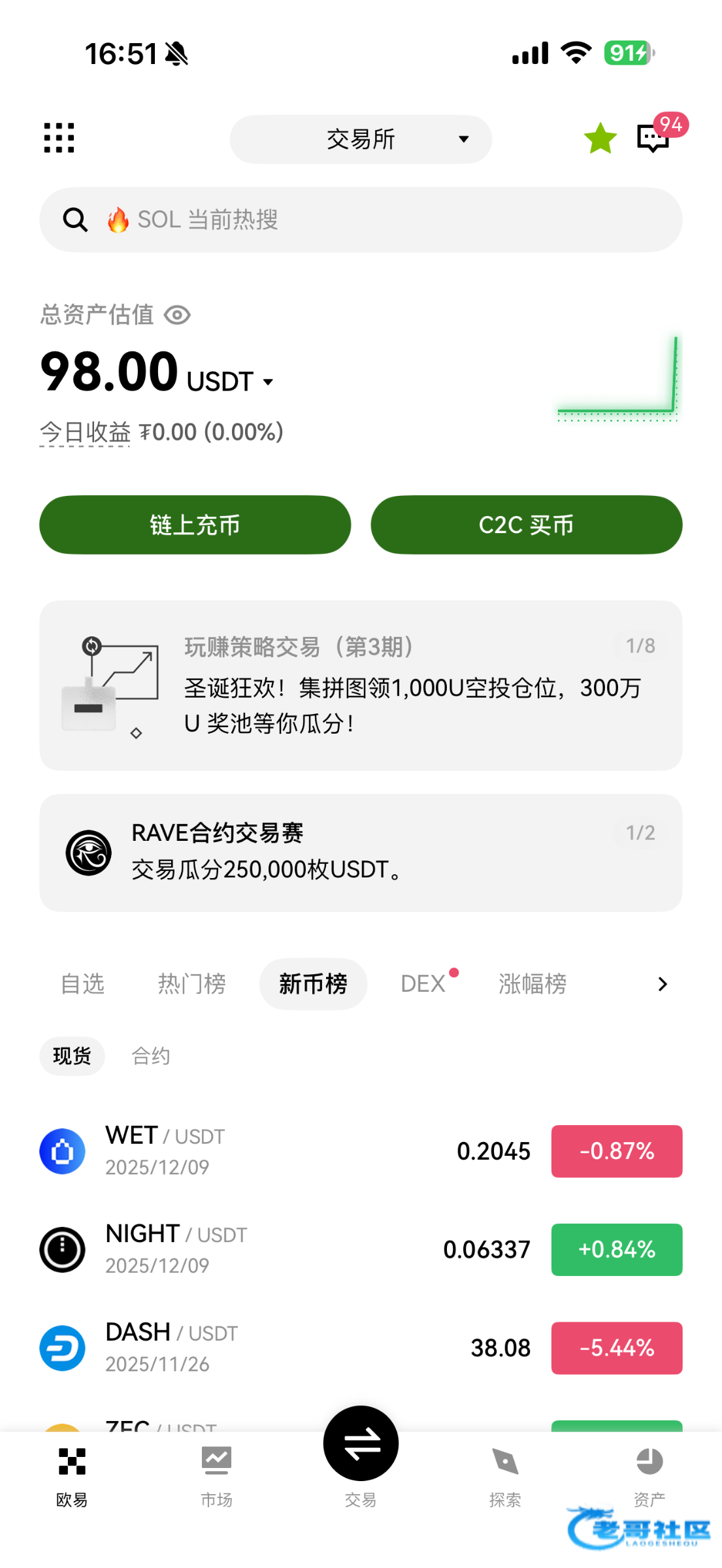The height and width of the screenshot is (1568, 722).
Task: Select the 合约 futures filter
Action: click(151, 1056)
